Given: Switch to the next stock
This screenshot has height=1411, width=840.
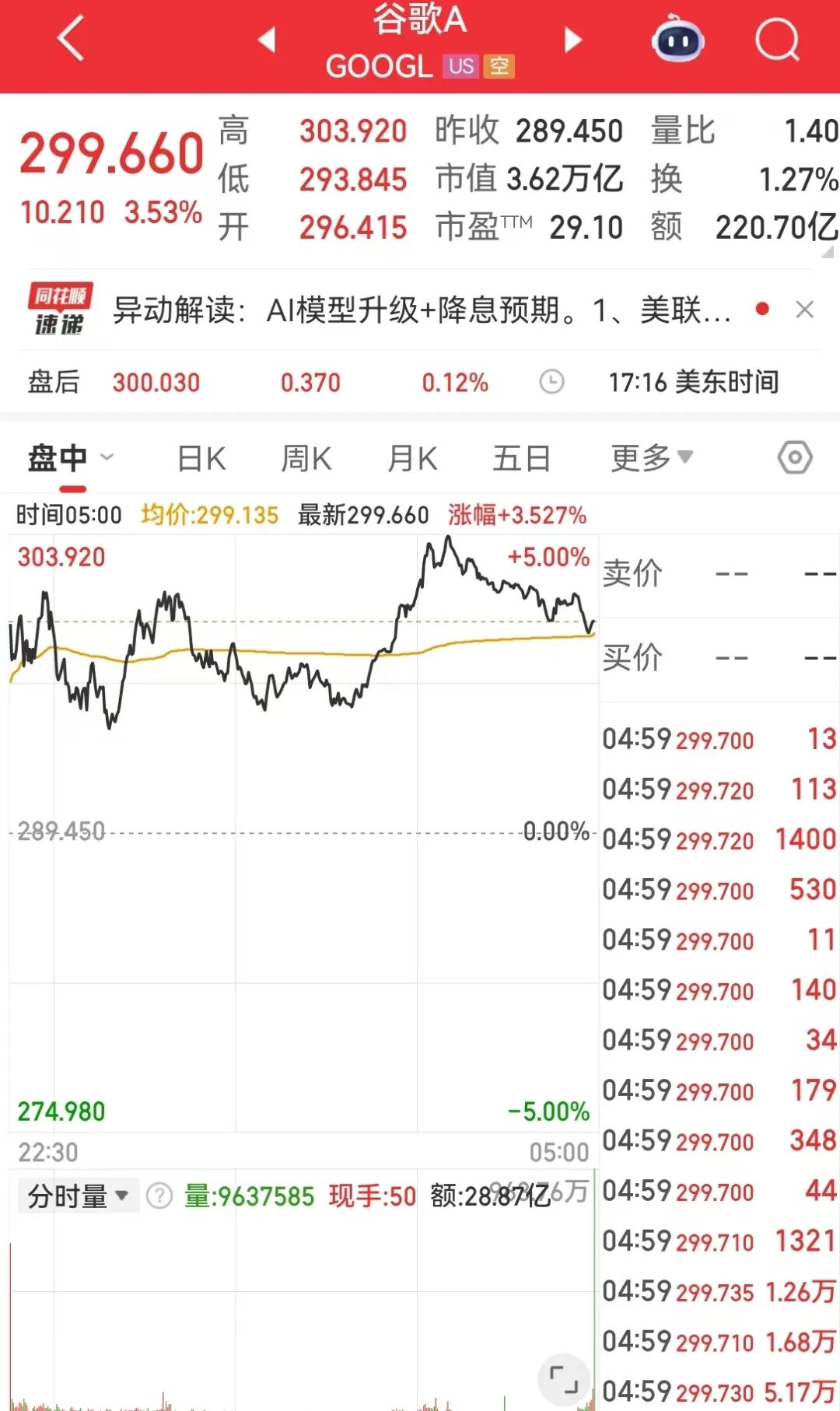Looking at the screenshot, I should 573,39.
